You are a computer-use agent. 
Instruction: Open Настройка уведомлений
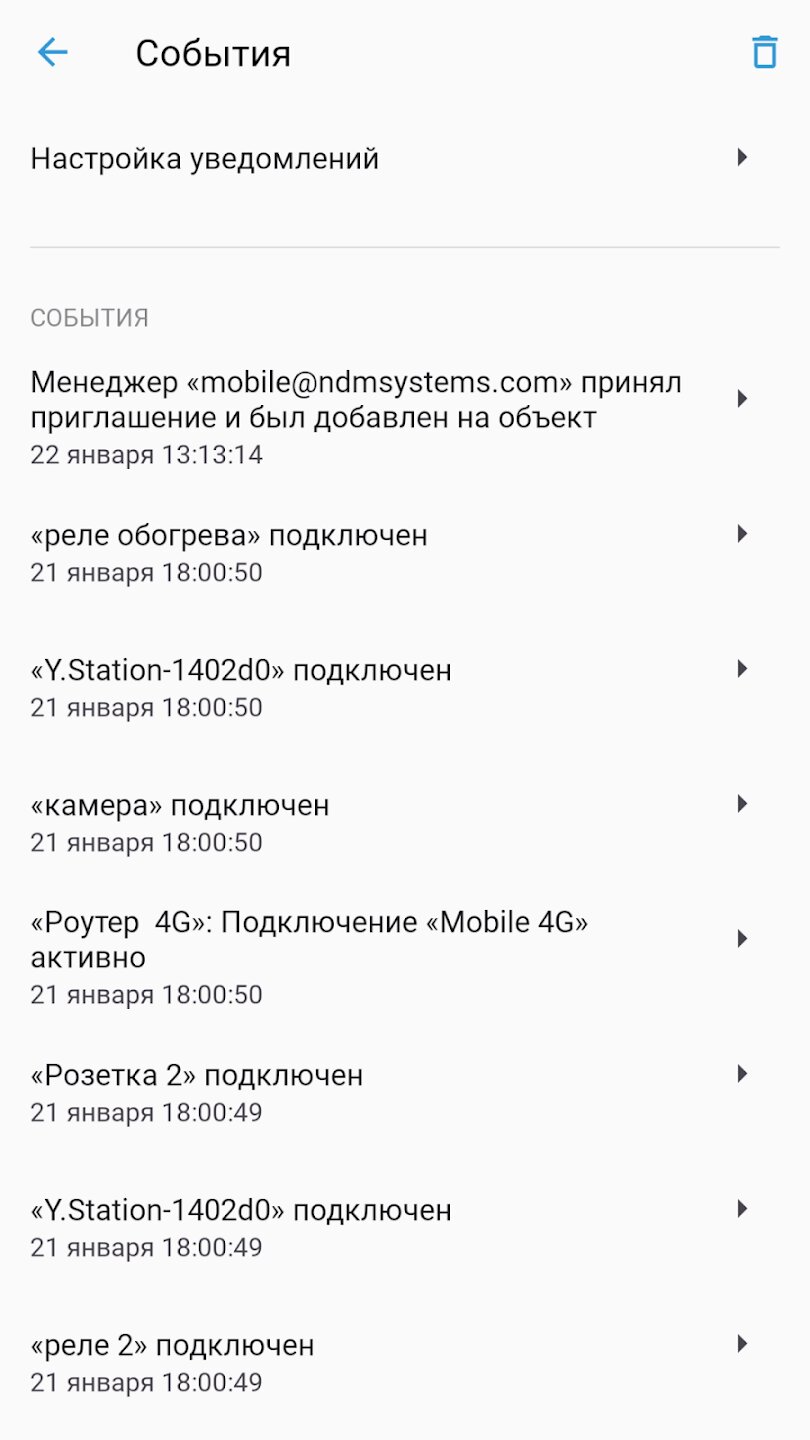pos(405,158)
